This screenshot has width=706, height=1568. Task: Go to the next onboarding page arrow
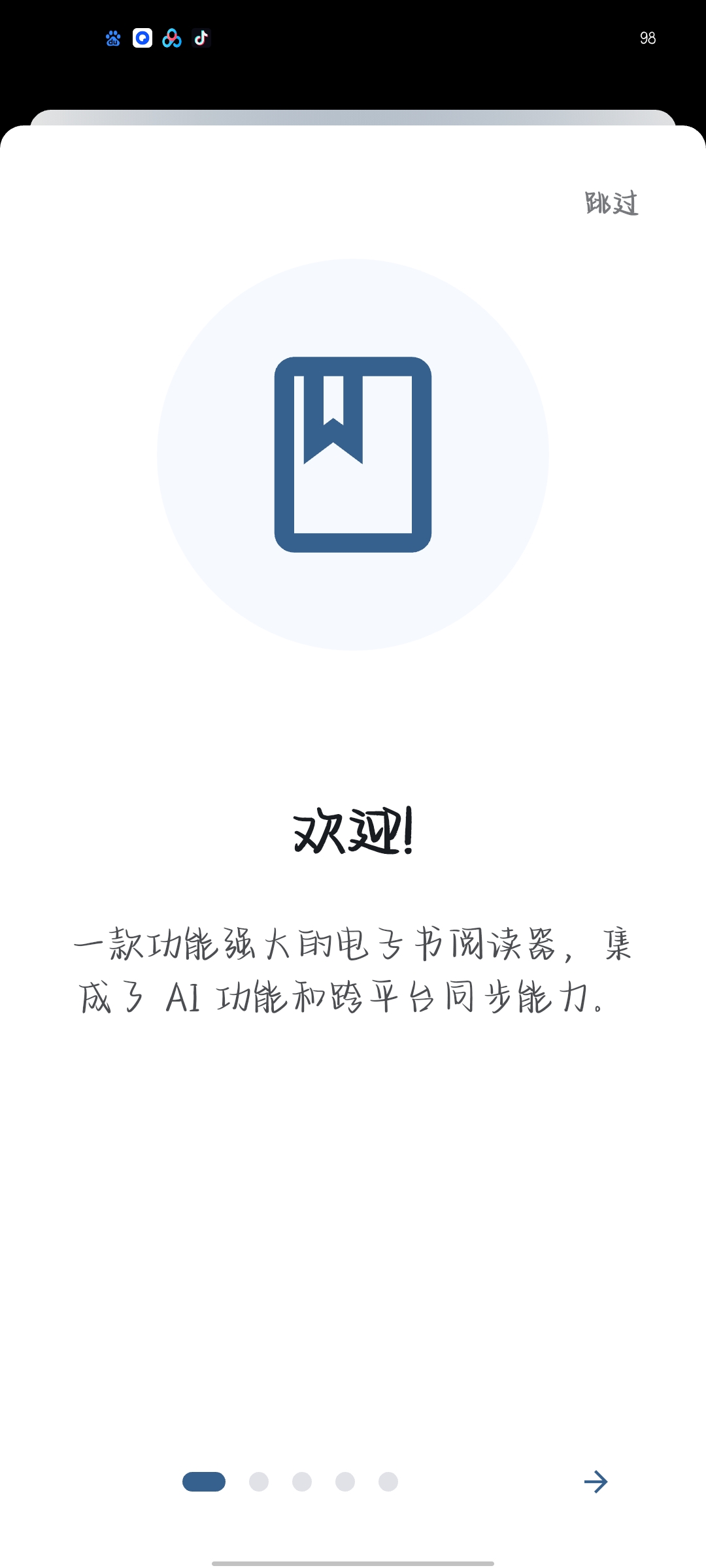(596, 1482)
